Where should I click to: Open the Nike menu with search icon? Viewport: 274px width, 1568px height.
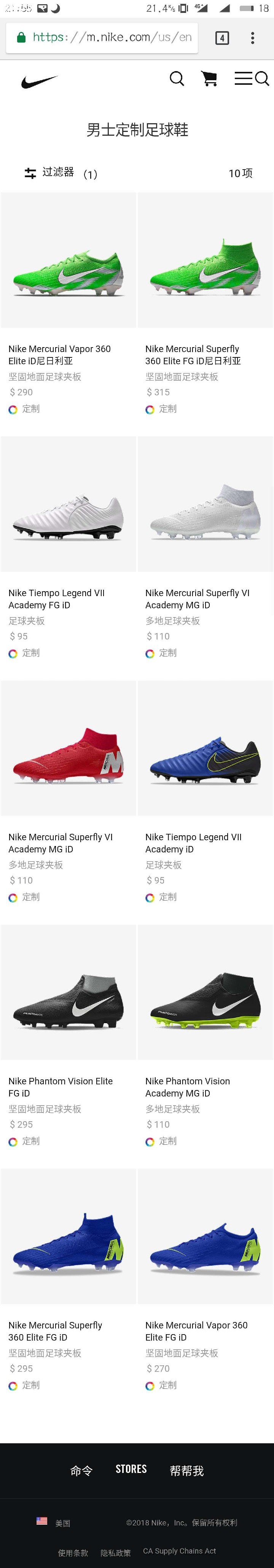[252, 79]
